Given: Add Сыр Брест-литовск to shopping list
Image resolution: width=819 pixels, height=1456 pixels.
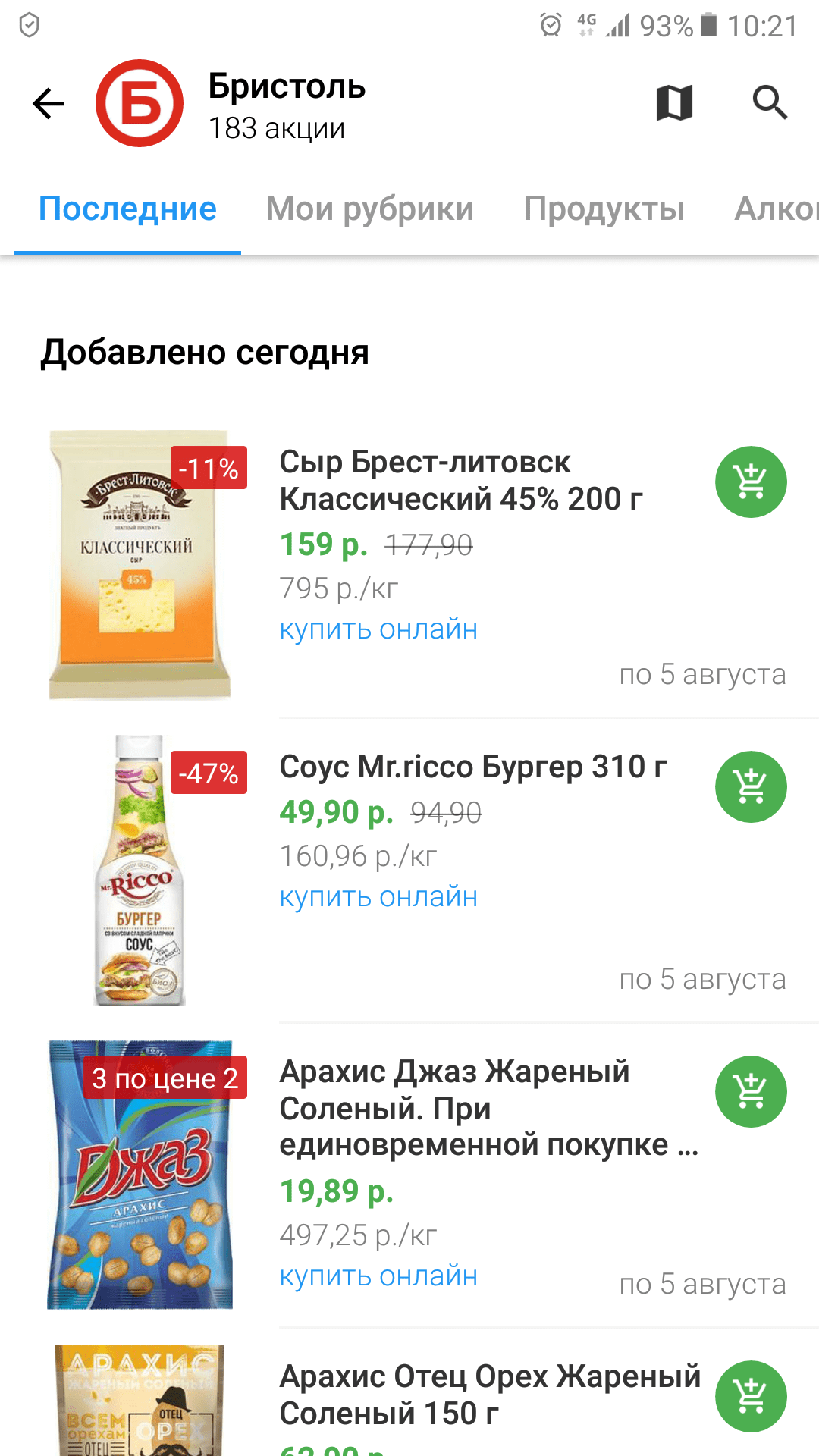Looking at the screenshot, I should 751,482.
